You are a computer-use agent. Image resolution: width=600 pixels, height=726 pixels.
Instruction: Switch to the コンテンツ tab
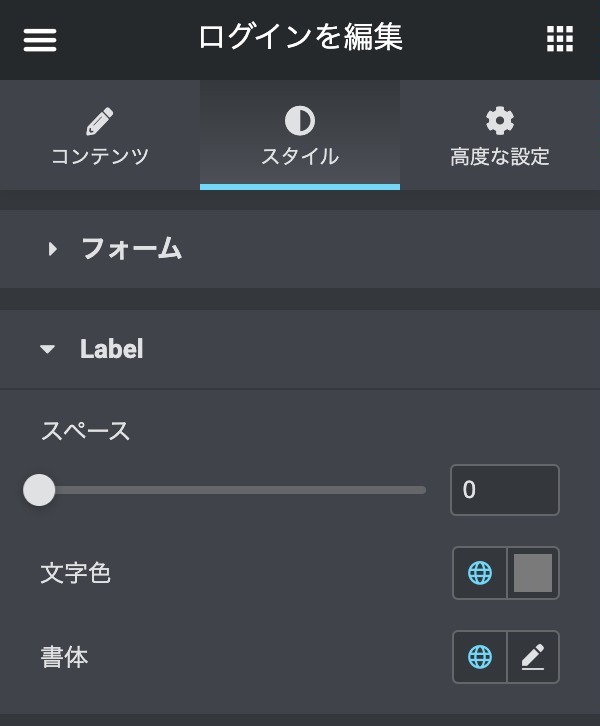[x=100, y=137]
